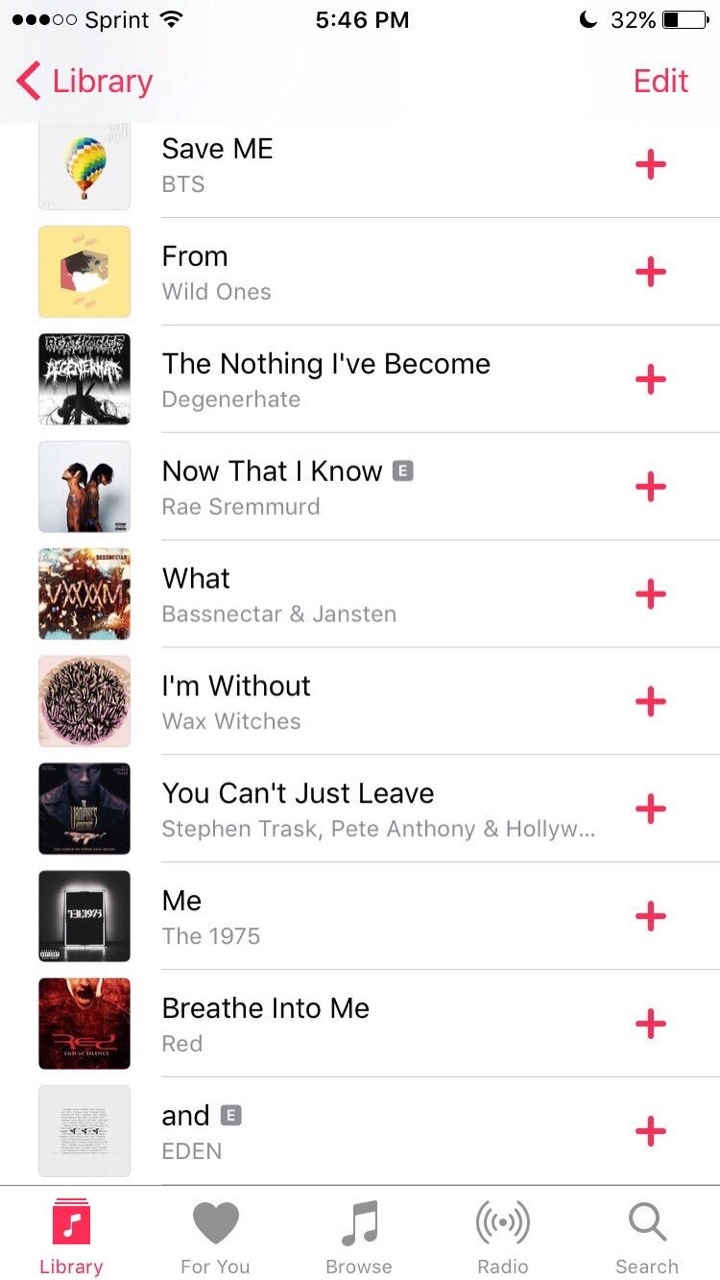Add Breathe Into Me by Red
720x1280 pixels.
coord(651,1023)
